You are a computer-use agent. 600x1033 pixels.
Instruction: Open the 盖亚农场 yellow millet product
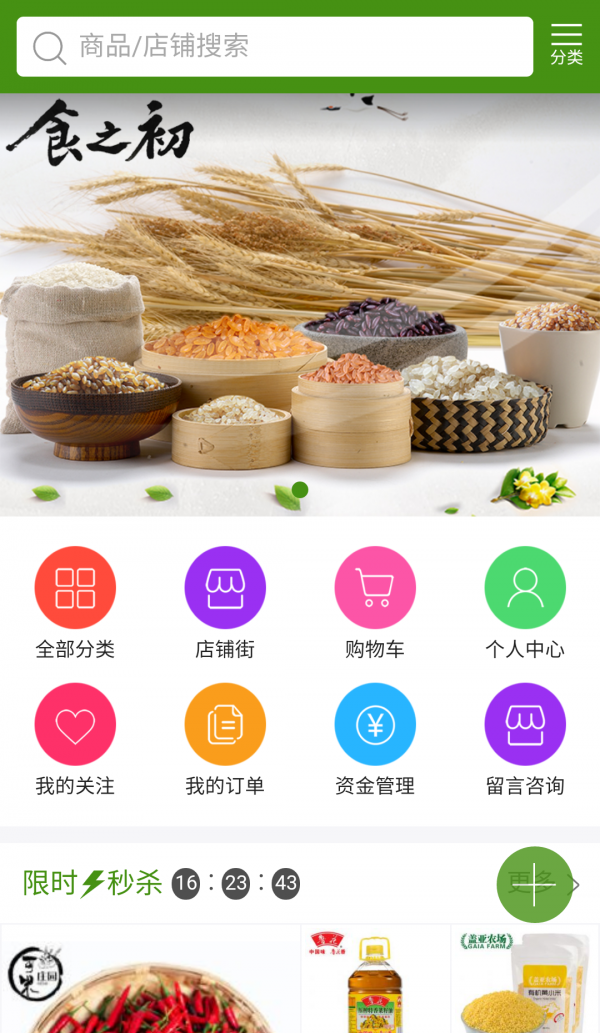click(525, 985)
